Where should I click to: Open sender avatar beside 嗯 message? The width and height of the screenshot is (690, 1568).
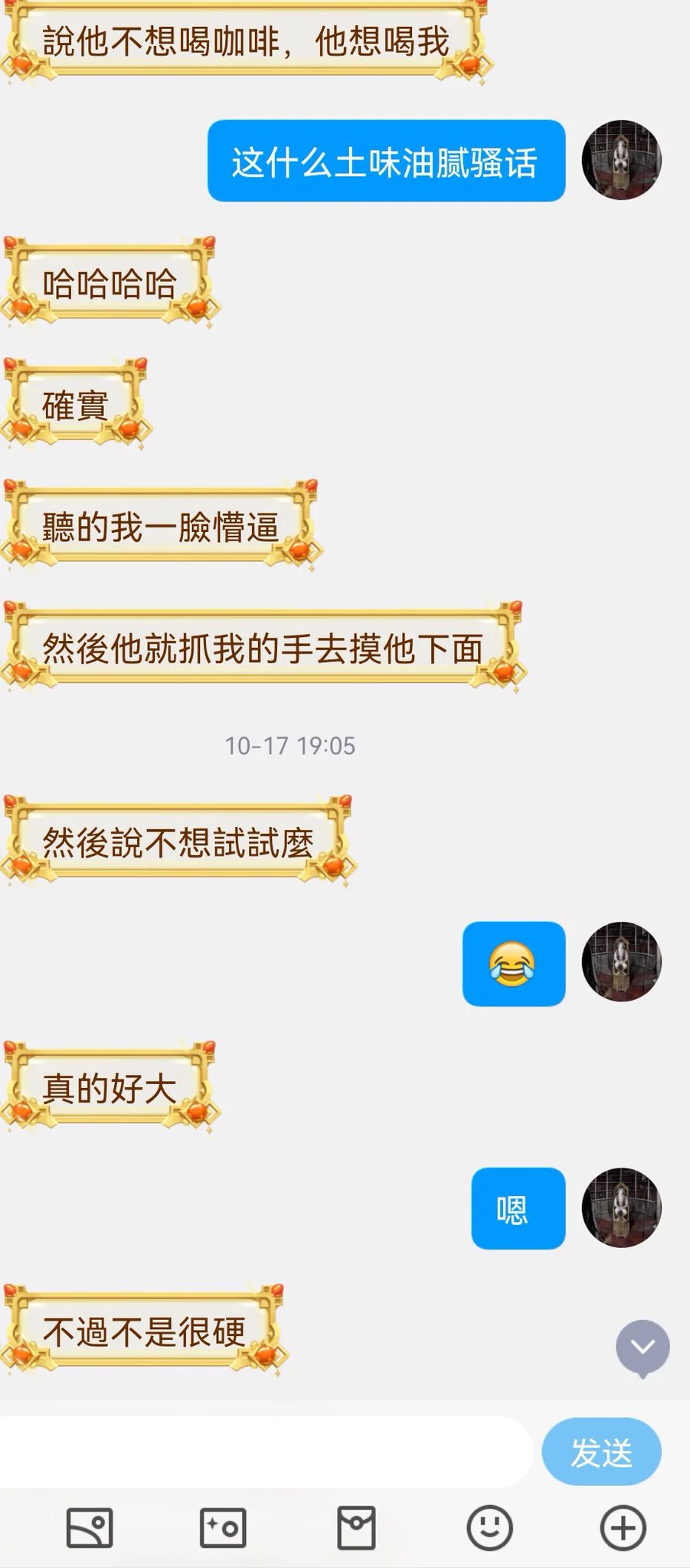pos(621,1207)
